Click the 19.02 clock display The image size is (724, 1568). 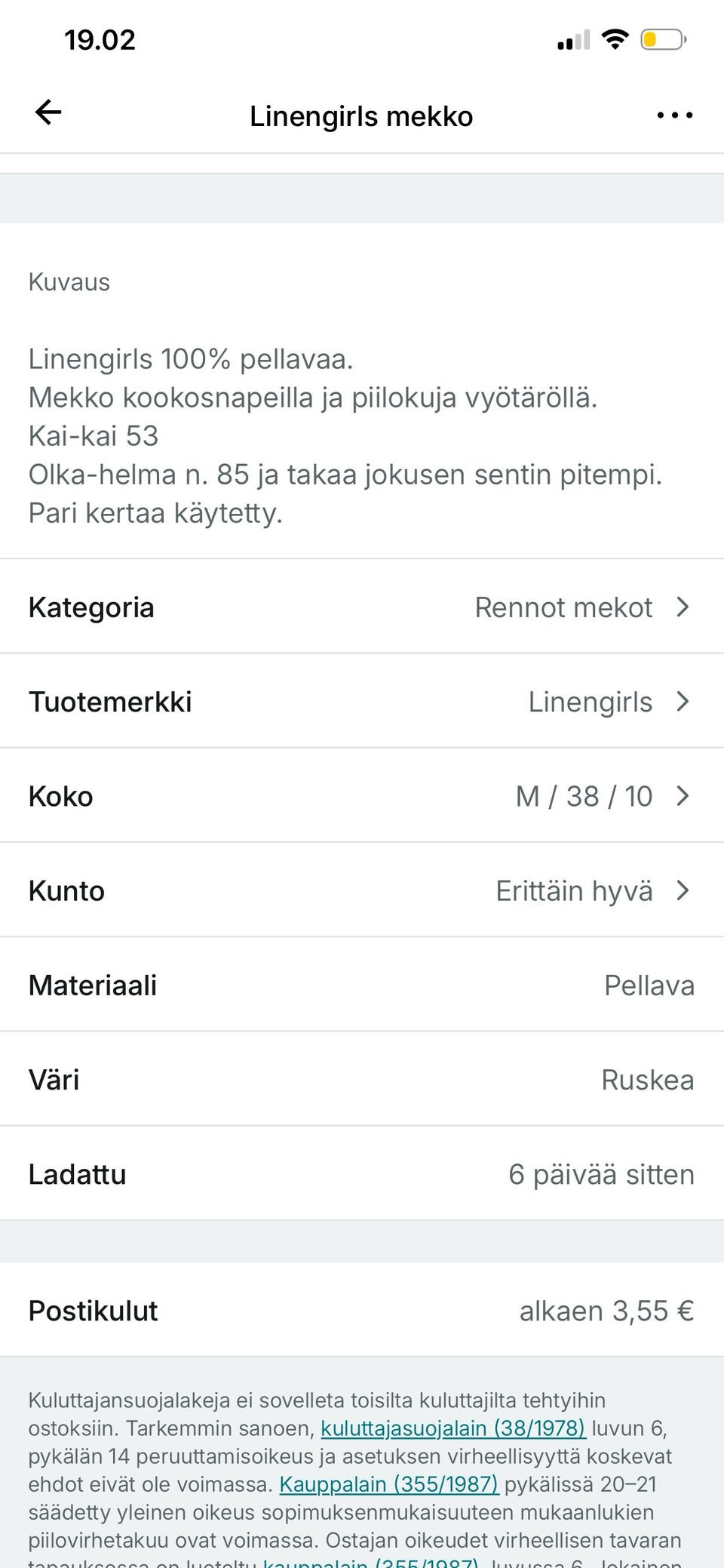[x=100, y=38]
